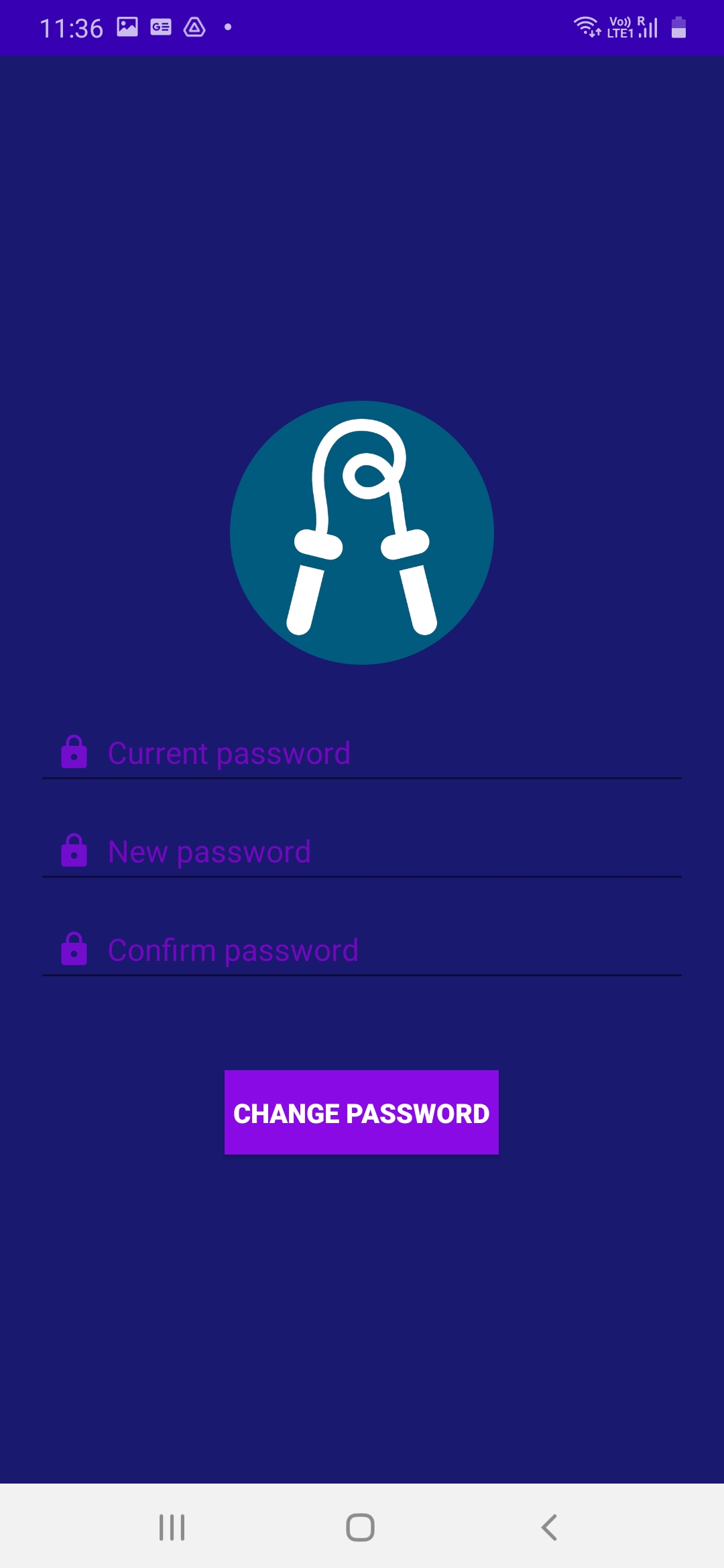Tap the hand gripper app logo
The image size is (724, 1568).
tap(362, 533)
